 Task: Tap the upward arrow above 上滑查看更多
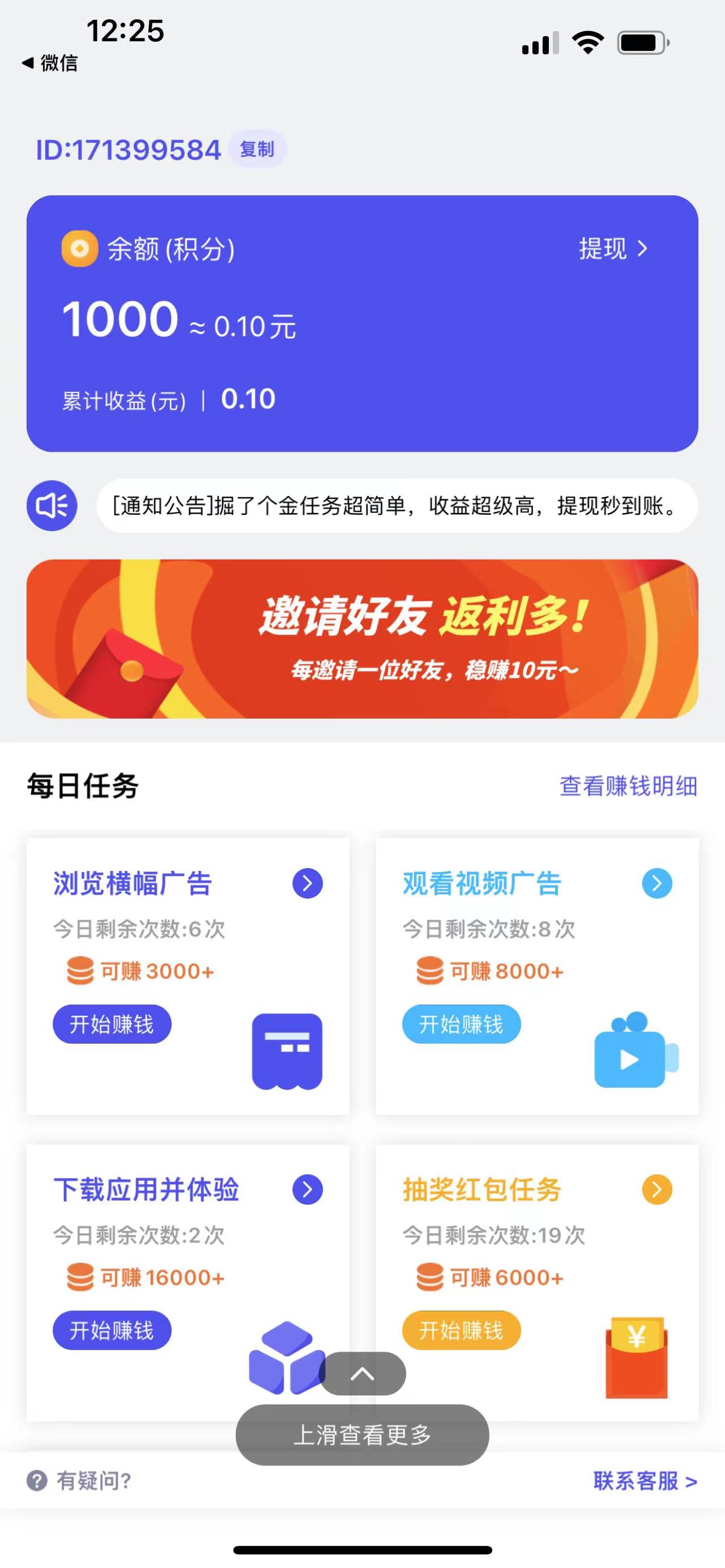tap(362, 1373)
